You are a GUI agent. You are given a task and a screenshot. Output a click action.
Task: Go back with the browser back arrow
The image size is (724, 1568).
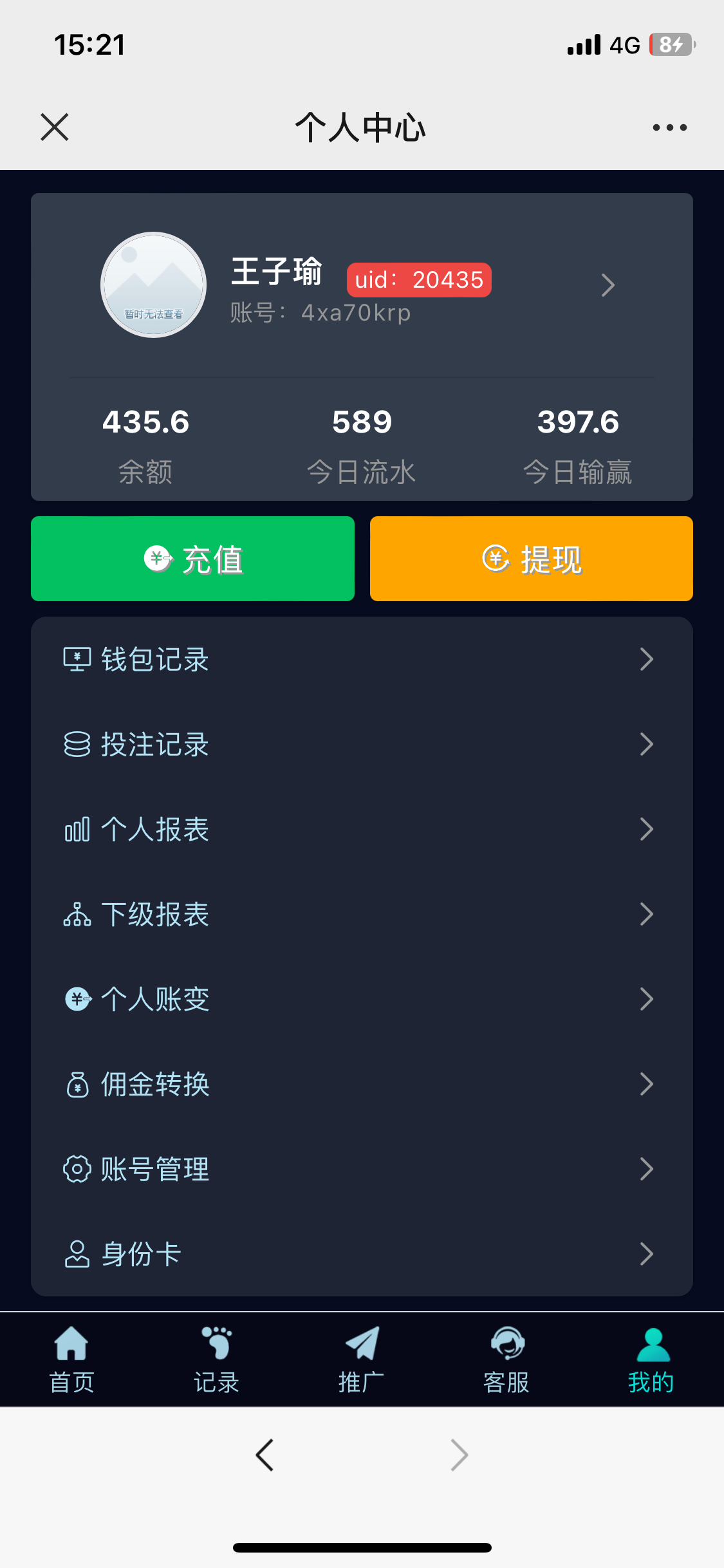[x=265, y=1455]
